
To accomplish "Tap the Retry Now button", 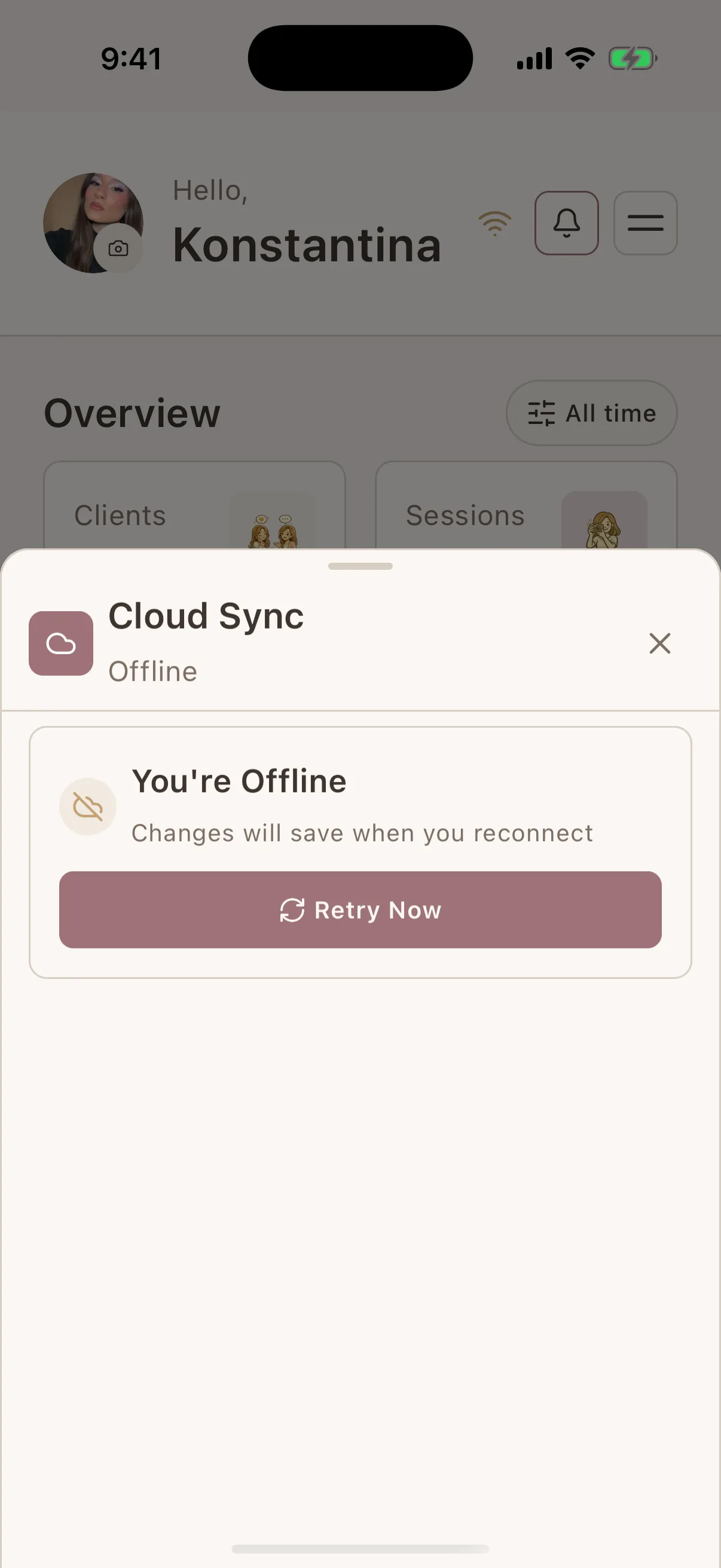I will [360, 910].
